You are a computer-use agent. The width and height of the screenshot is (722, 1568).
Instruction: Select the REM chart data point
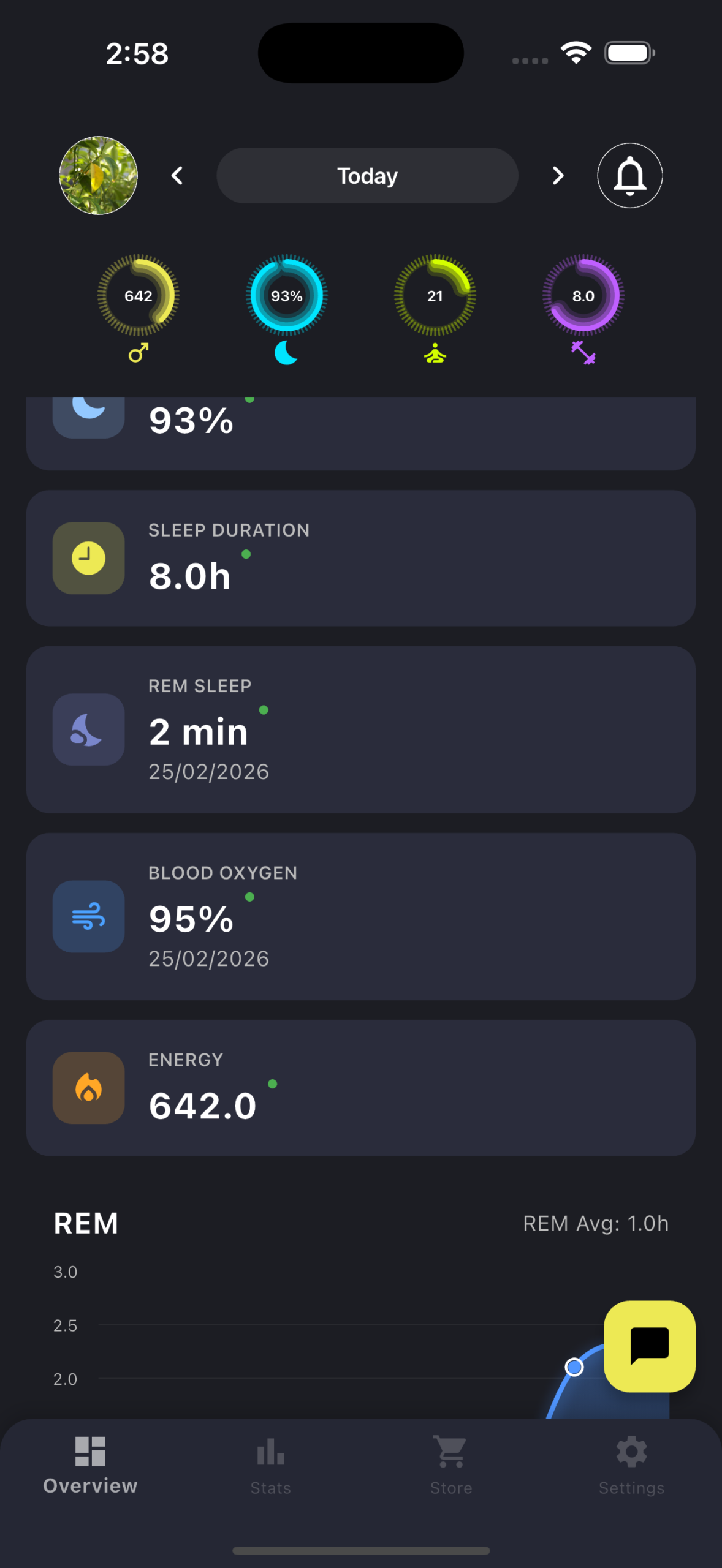574,1366
